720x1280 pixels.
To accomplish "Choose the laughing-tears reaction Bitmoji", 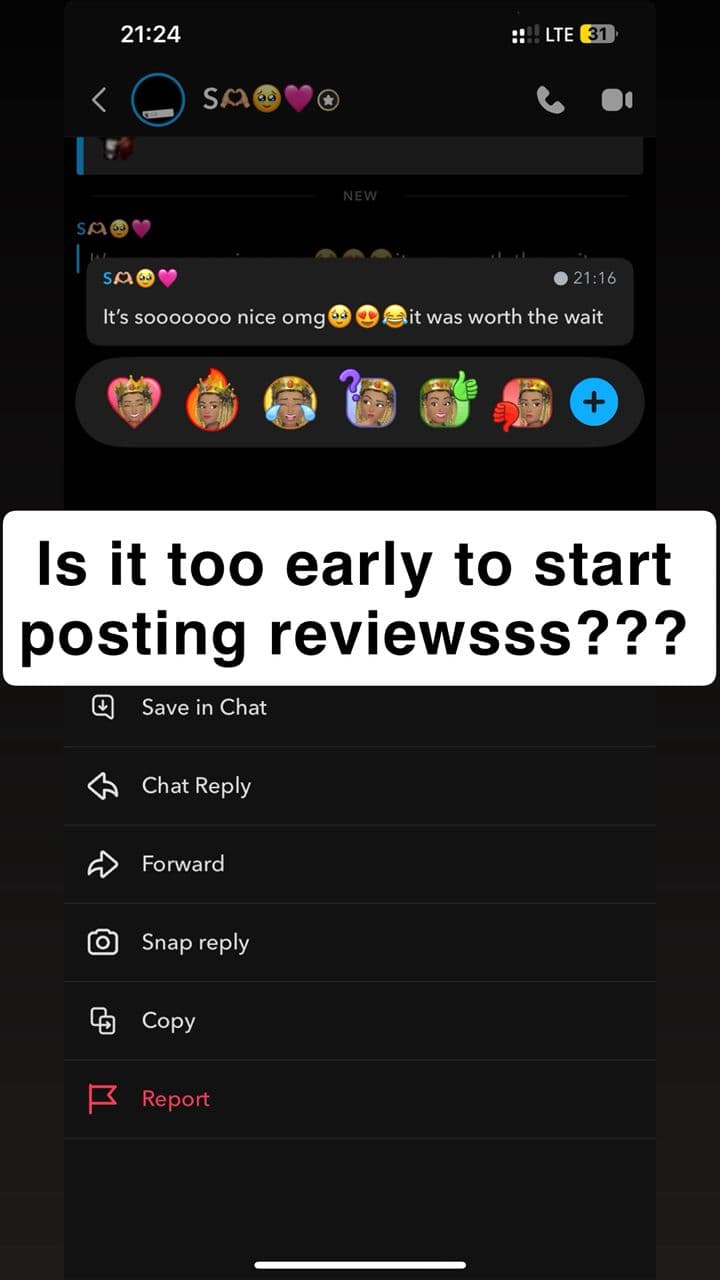I will click(x=290, y=400).
